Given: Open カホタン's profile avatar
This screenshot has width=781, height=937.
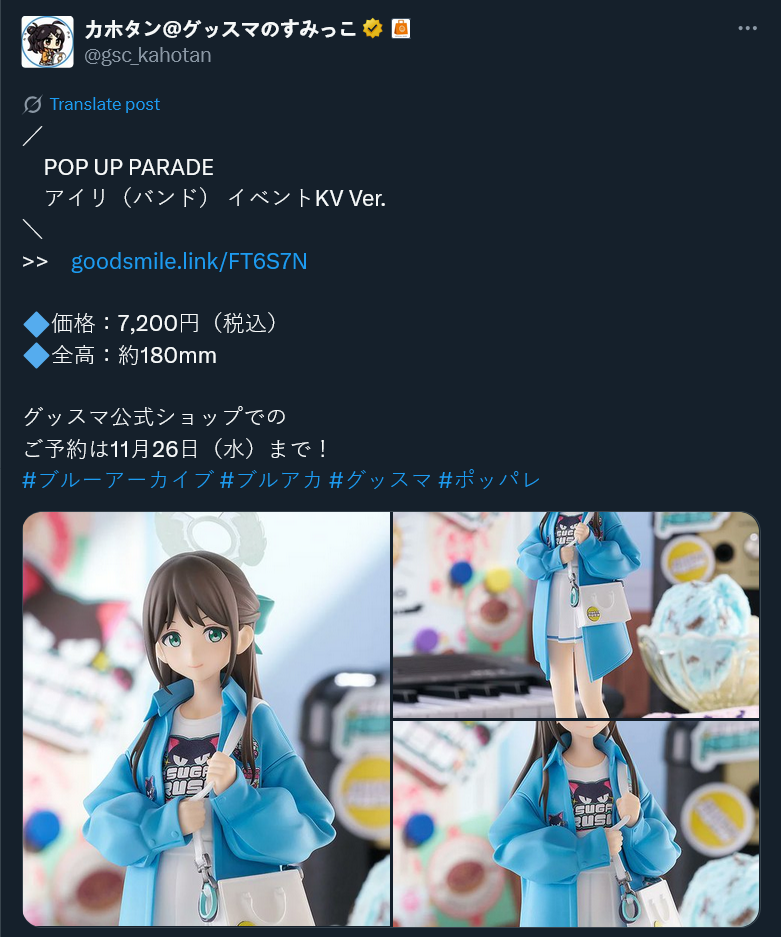Looking at the screenshot, I should [x=47, y=42].
